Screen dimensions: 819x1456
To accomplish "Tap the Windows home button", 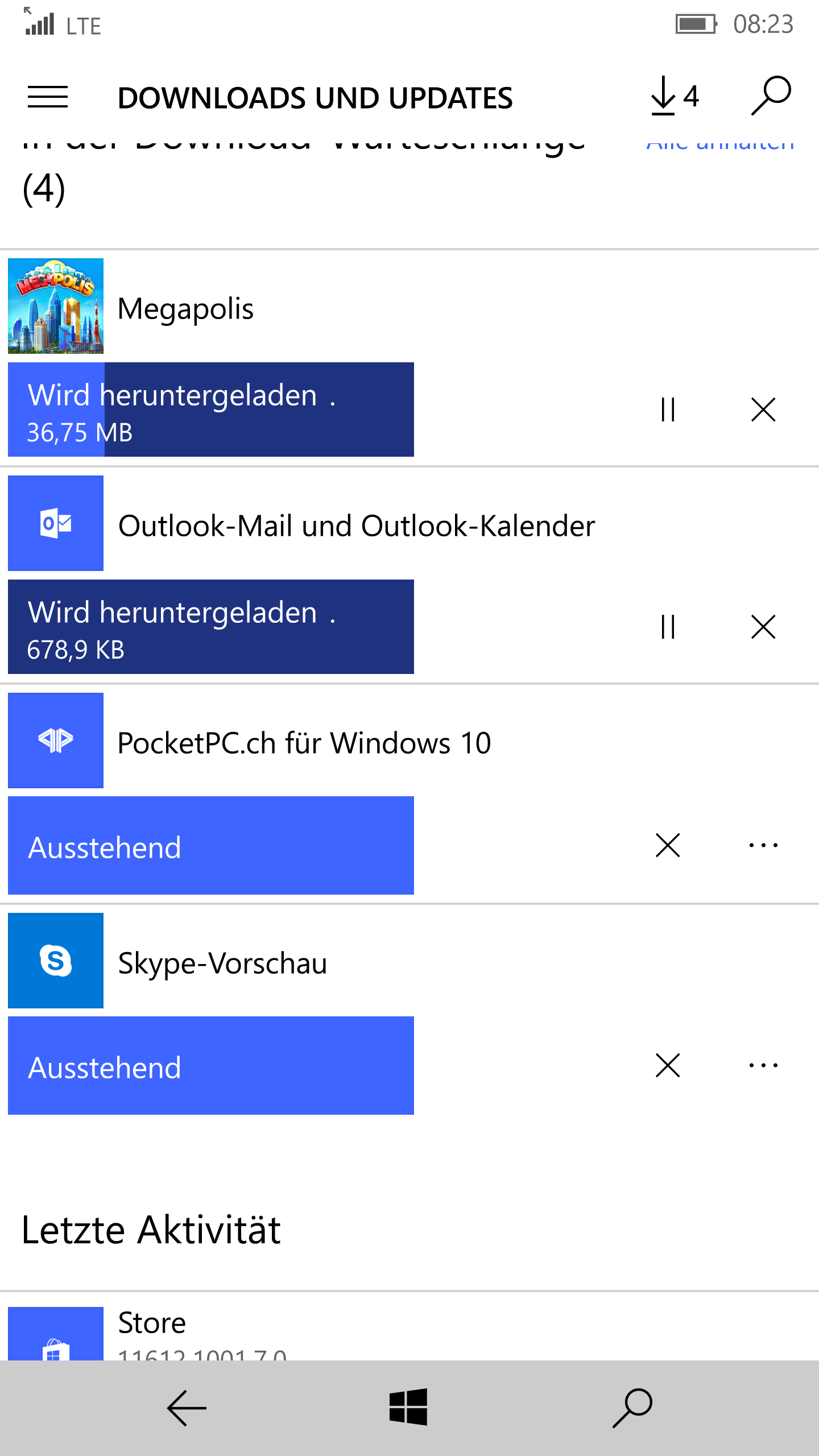I will (x=408, y=1407).
